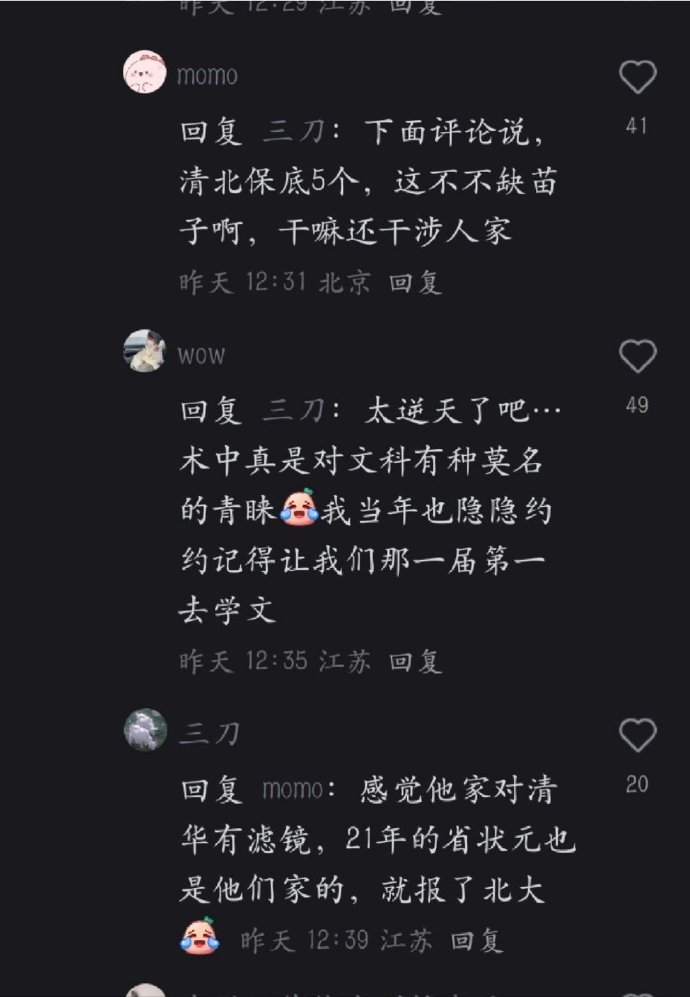The height and width of the screenshot is (997, 690).
Task: Like momo's comment about 清北保底5个
Action: point(637,78)
